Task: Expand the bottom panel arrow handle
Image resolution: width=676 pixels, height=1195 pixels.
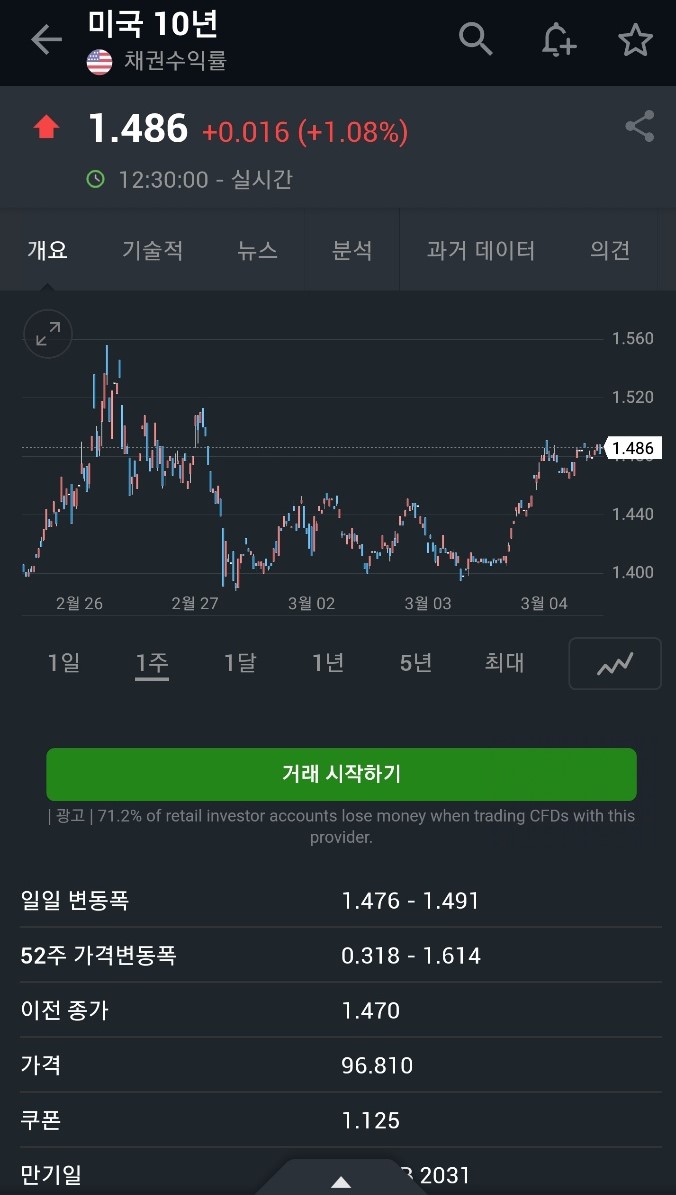Action: (341, 1181)
